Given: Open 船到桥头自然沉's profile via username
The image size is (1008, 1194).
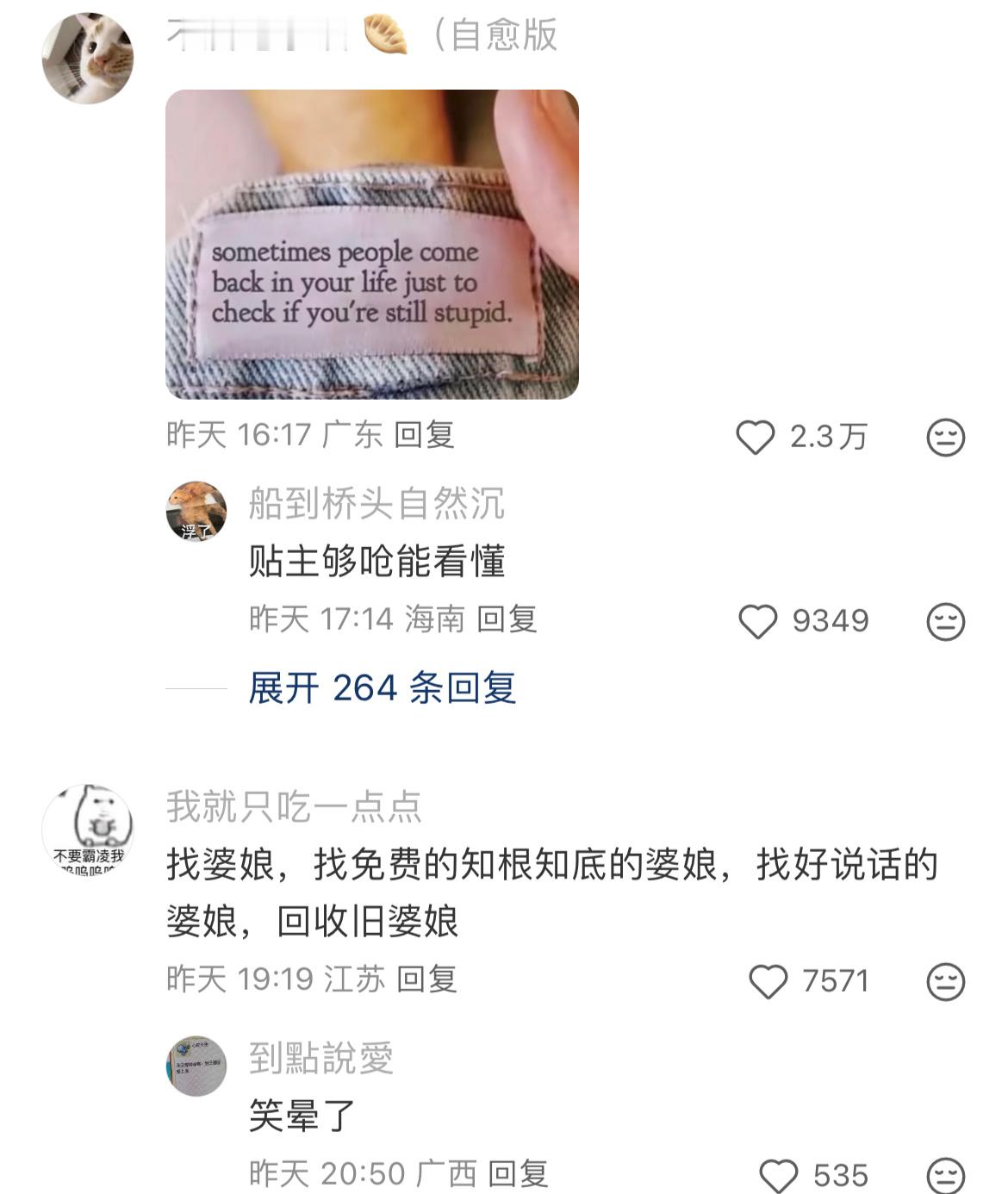Looking at the screenshot, I should click(376, 507).
